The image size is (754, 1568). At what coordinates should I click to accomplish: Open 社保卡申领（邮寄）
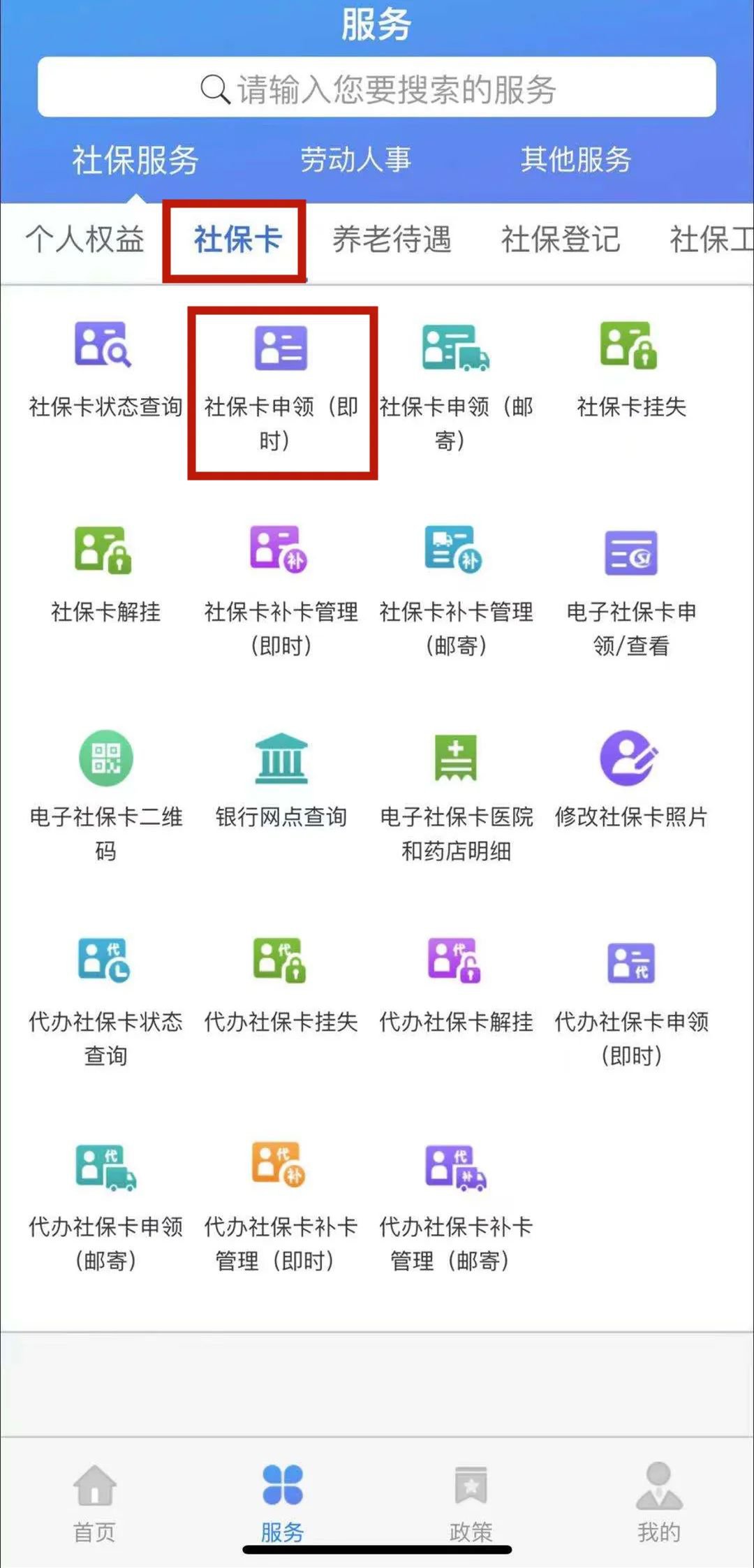coord(456,384)
